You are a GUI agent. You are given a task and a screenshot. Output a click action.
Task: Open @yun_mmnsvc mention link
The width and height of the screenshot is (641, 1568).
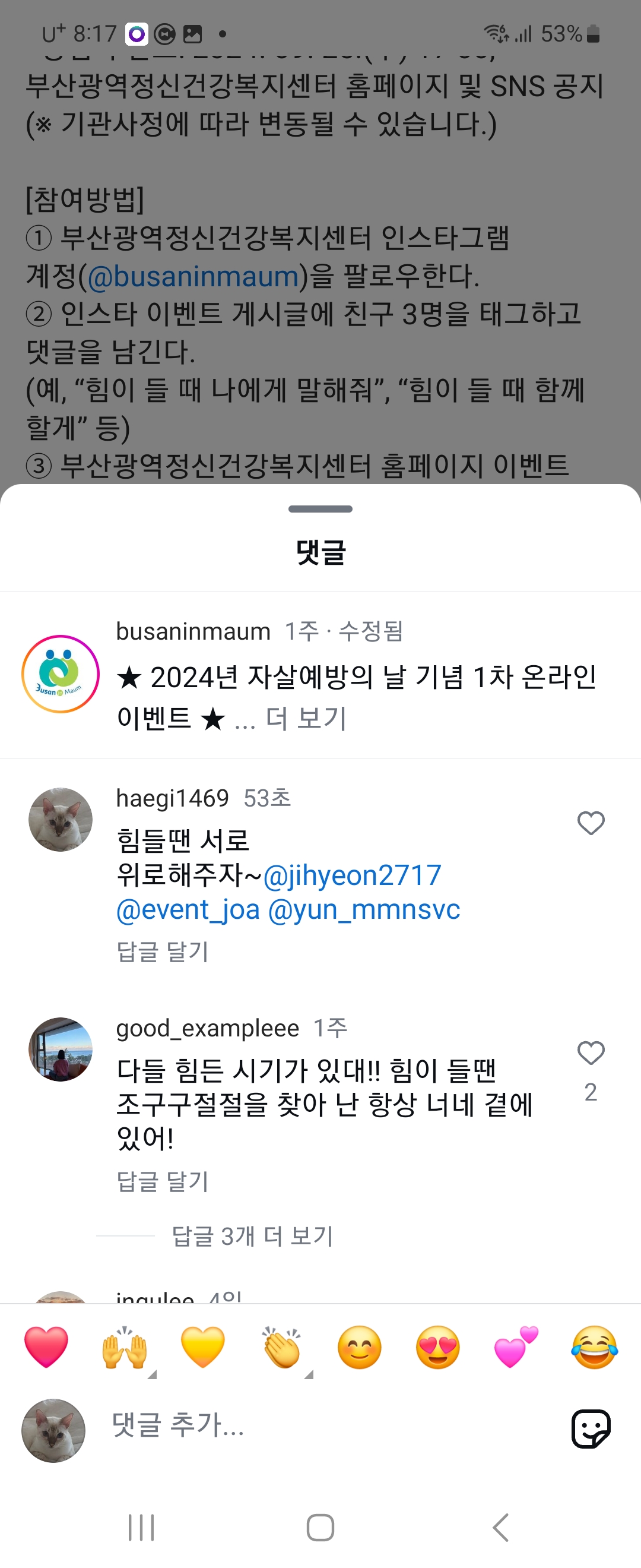click(364, 909)
